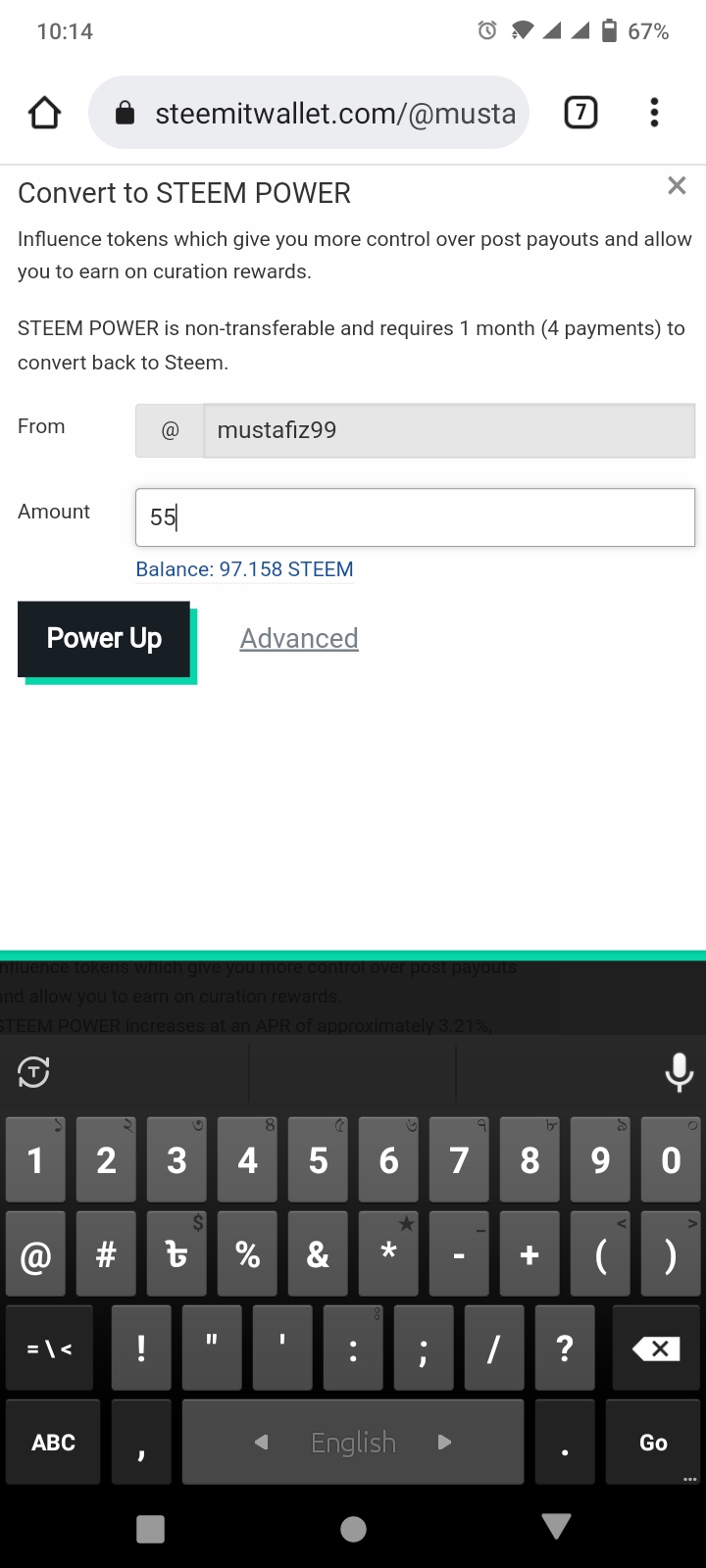Tap the keyboard backspace key

click(x=656, y=1349)
